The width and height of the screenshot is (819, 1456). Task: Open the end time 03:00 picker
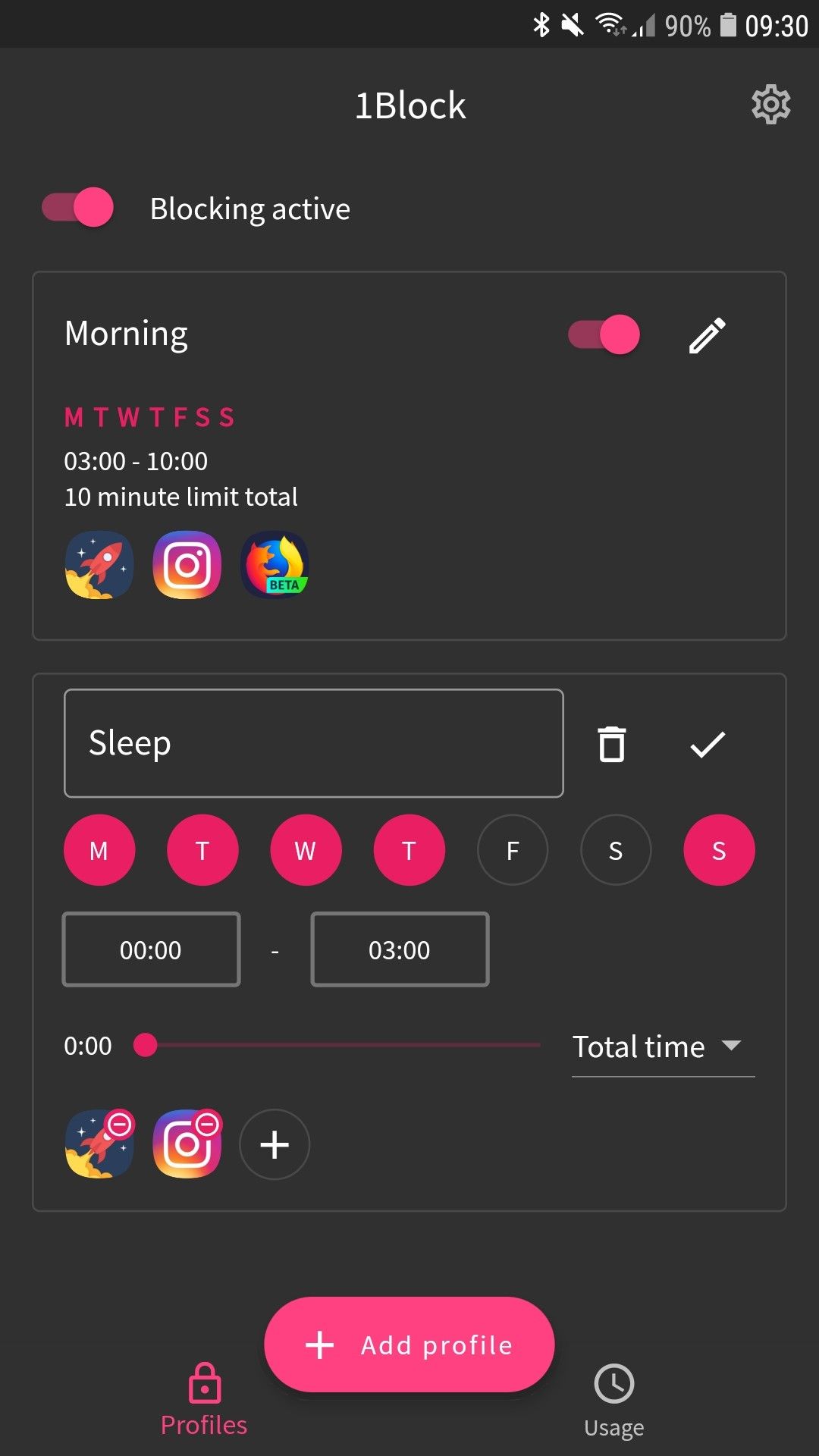coord(400,949)
